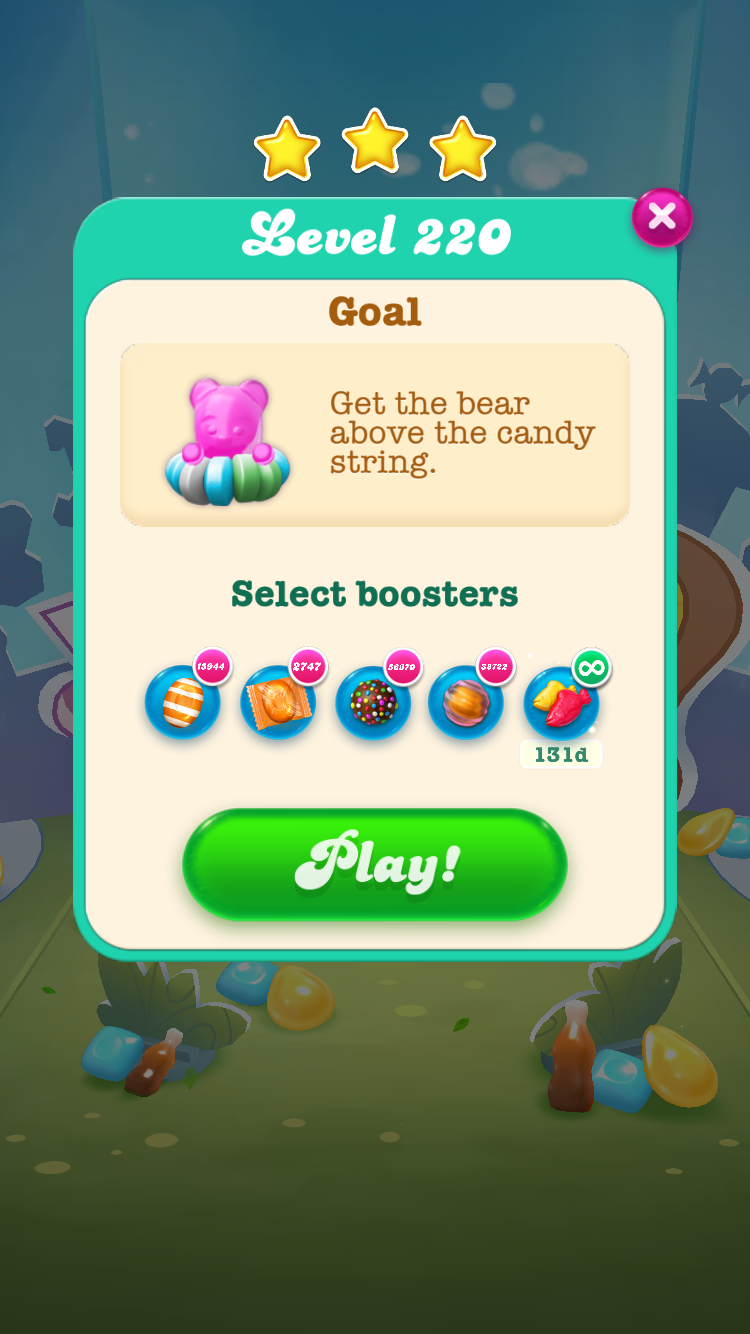
Task: Select the color bomb booster
Action: point(373,702)
